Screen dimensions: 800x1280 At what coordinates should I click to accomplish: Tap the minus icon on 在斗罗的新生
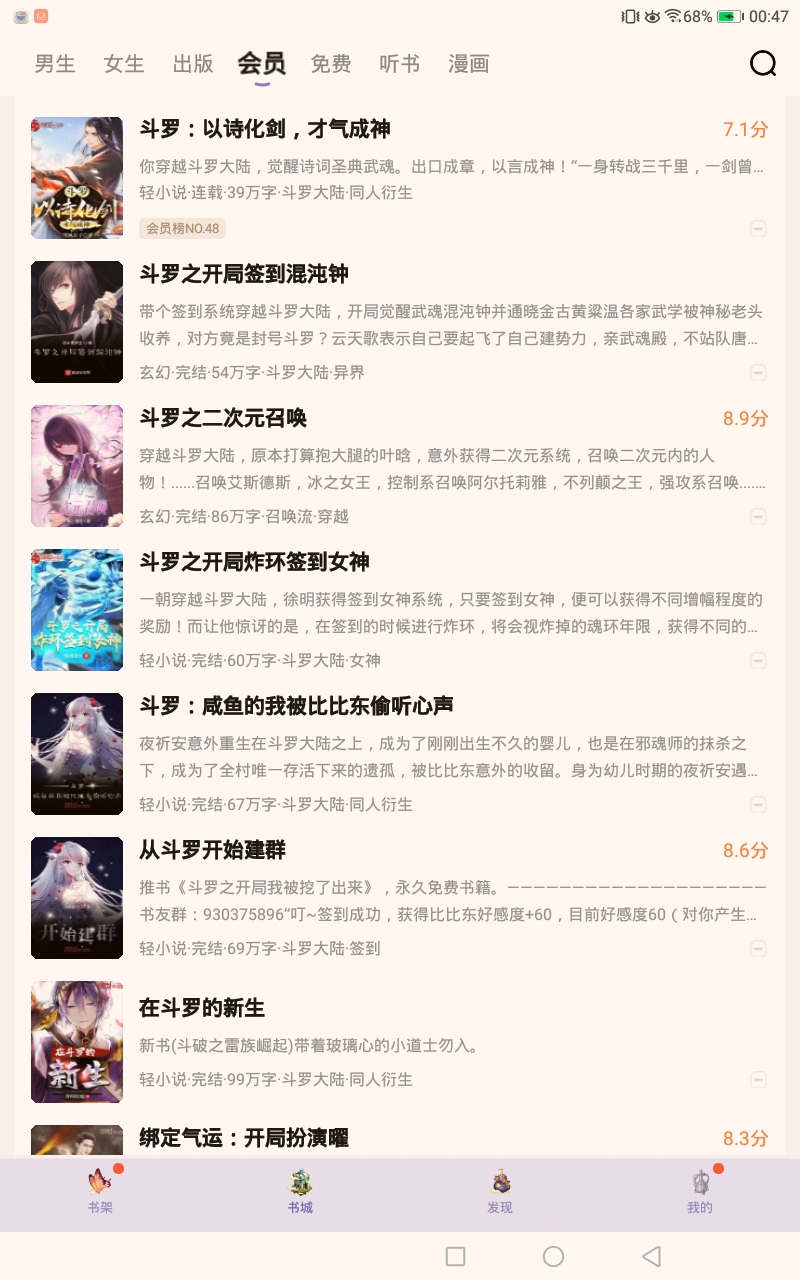(758, 1080)
